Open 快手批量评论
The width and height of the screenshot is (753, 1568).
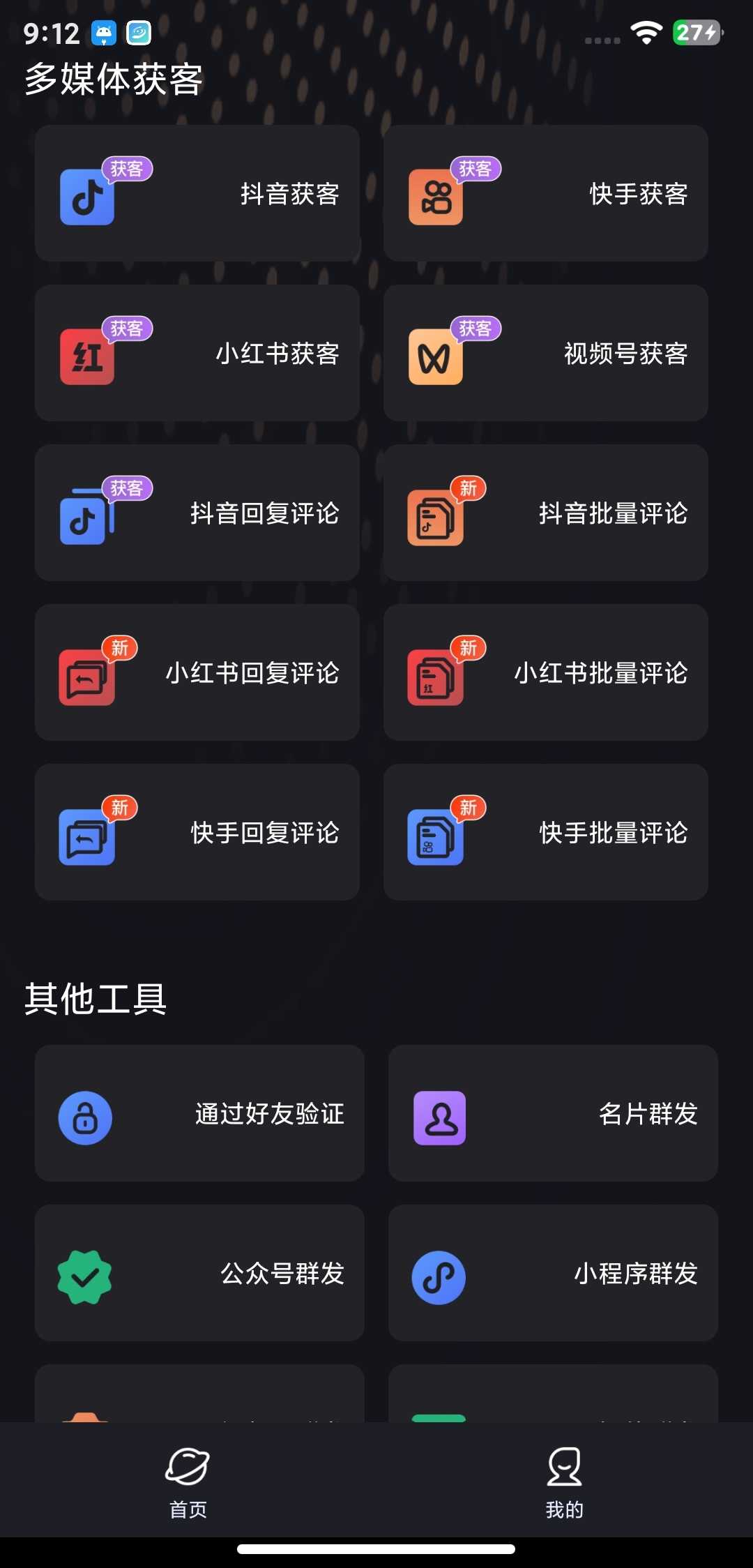546,832
